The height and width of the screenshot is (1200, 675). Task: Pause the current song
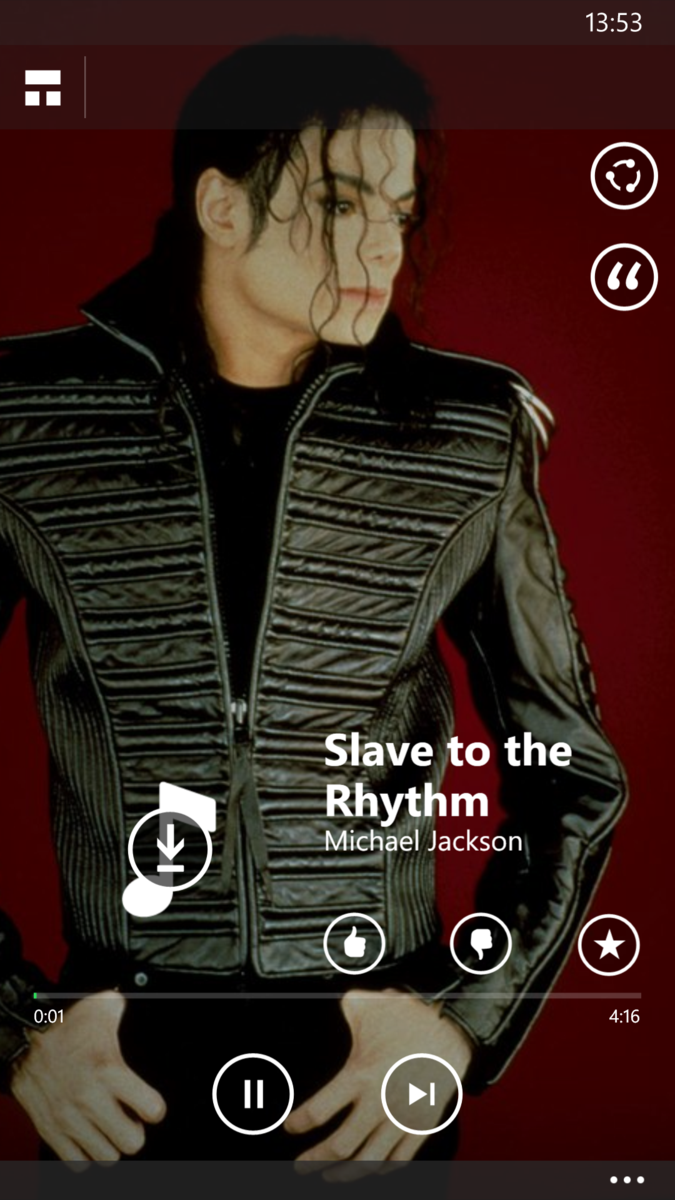(253, 1094)
